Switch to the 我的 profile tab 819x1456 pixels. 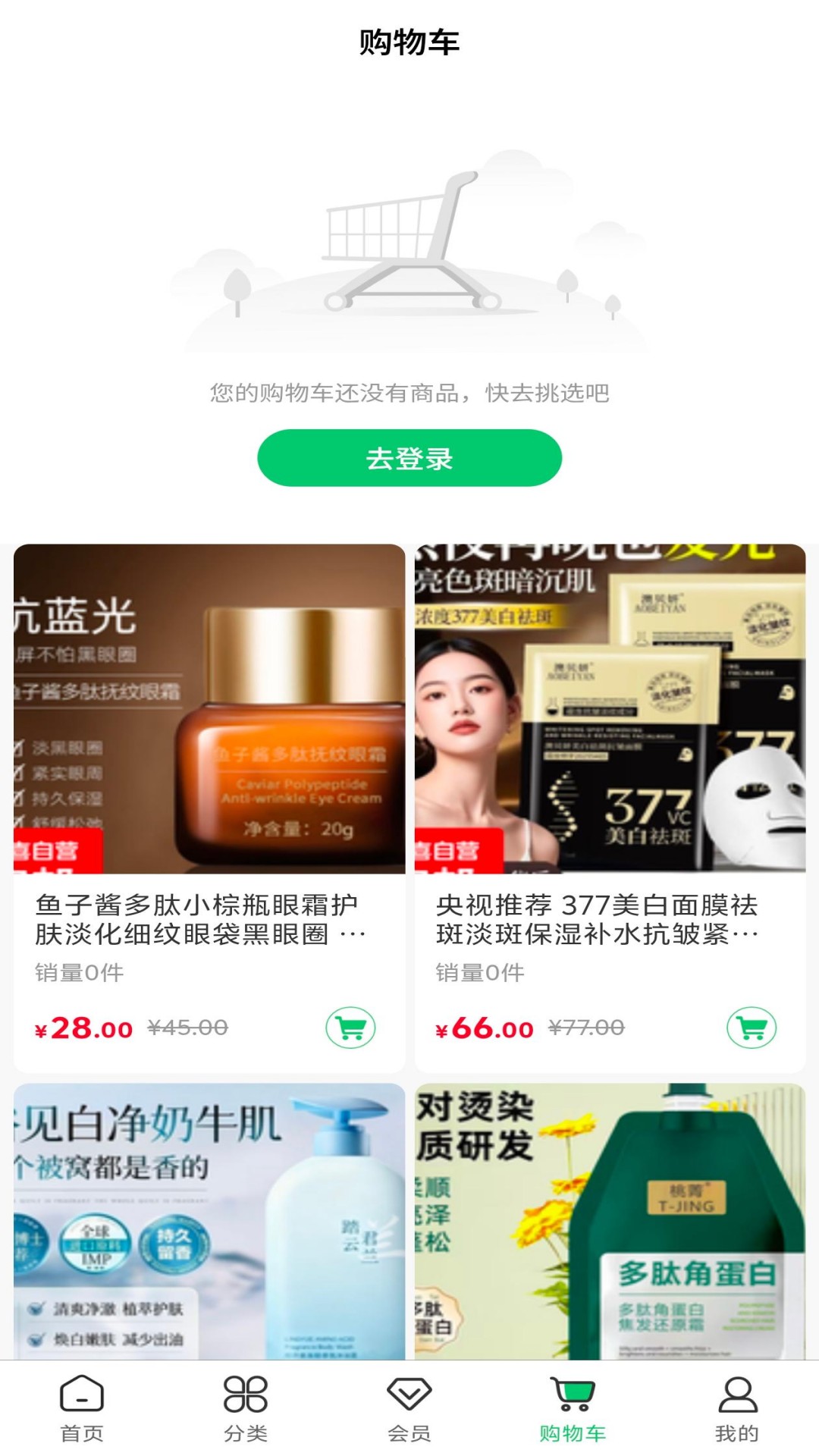point(737,1407)
